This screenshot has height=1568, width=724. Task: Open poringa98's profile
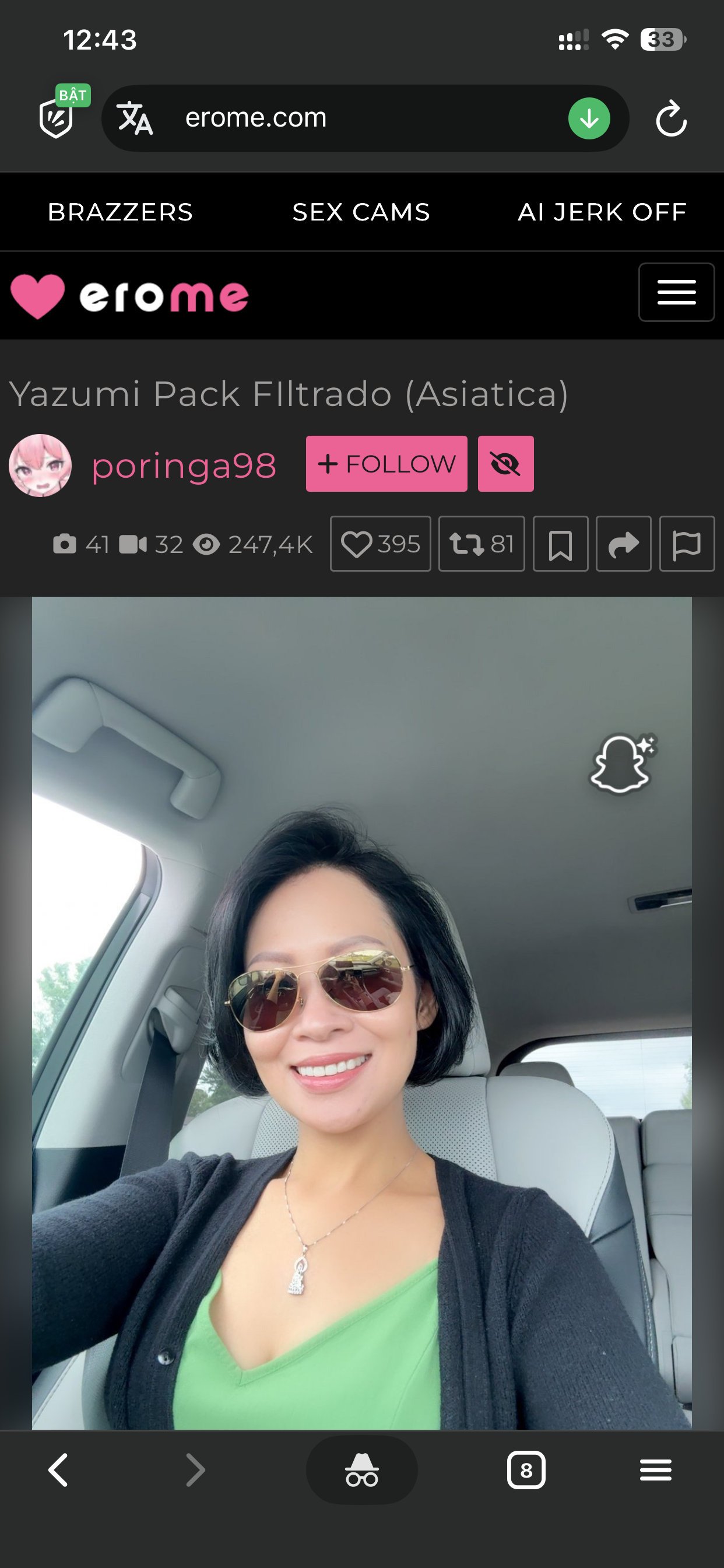[x=184, y=466]
